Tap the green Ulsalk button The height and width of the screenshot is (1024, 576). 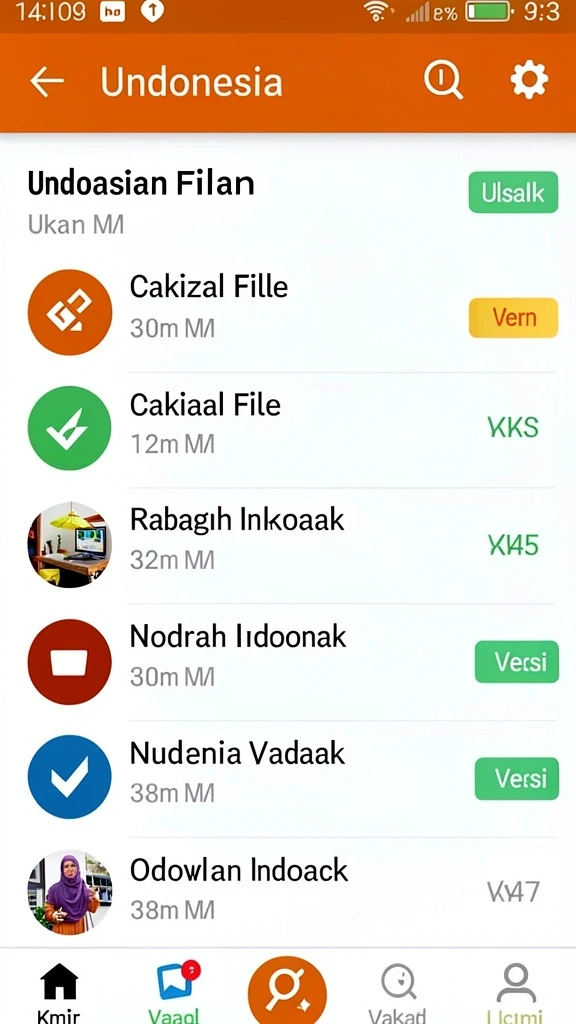click(x=513, y=192)
